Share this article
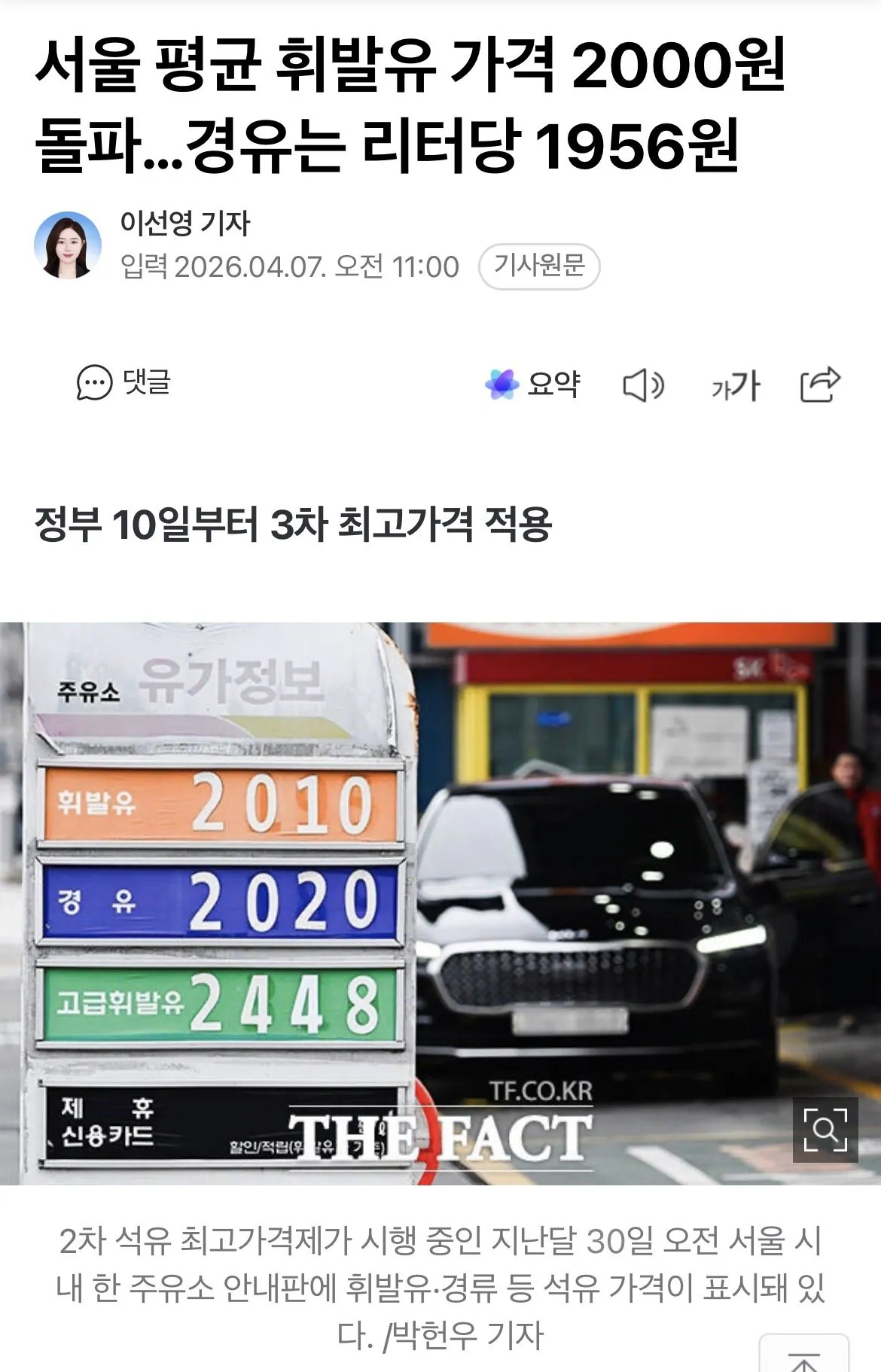Screen dimensions: 881x1372 819,385
